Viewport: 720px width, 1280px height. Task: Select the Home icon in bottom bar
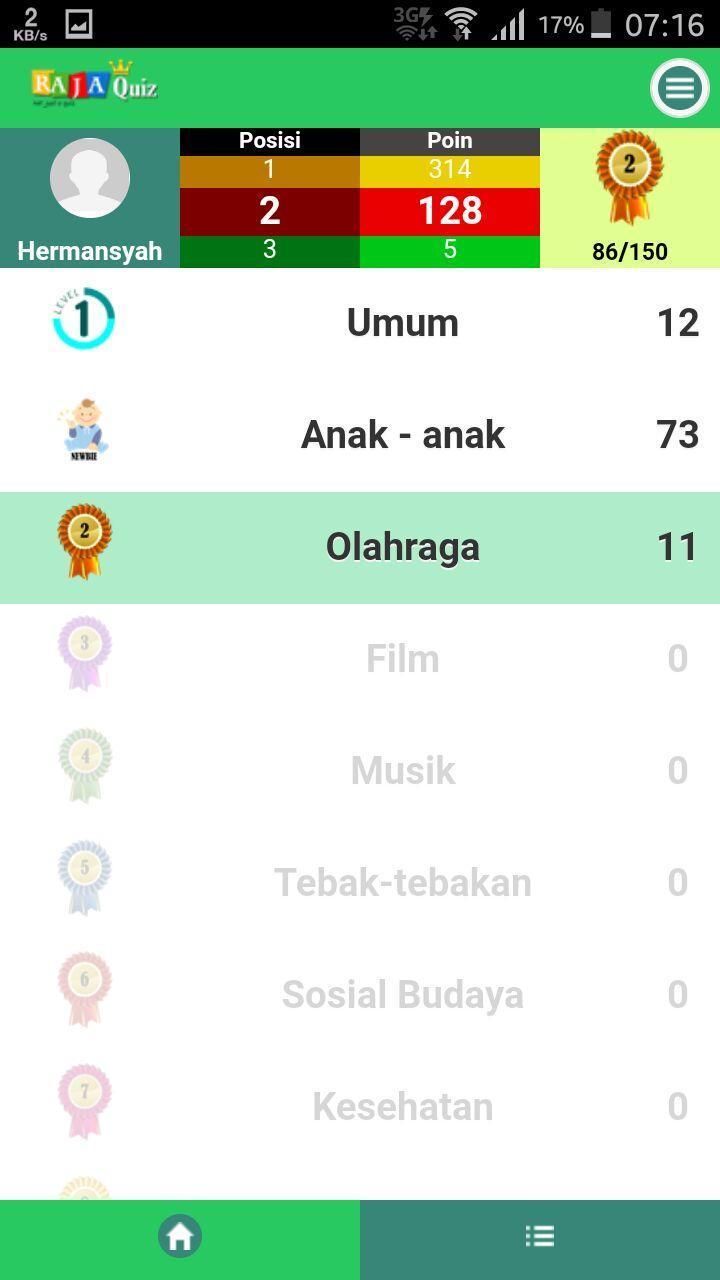(179, 1236)
